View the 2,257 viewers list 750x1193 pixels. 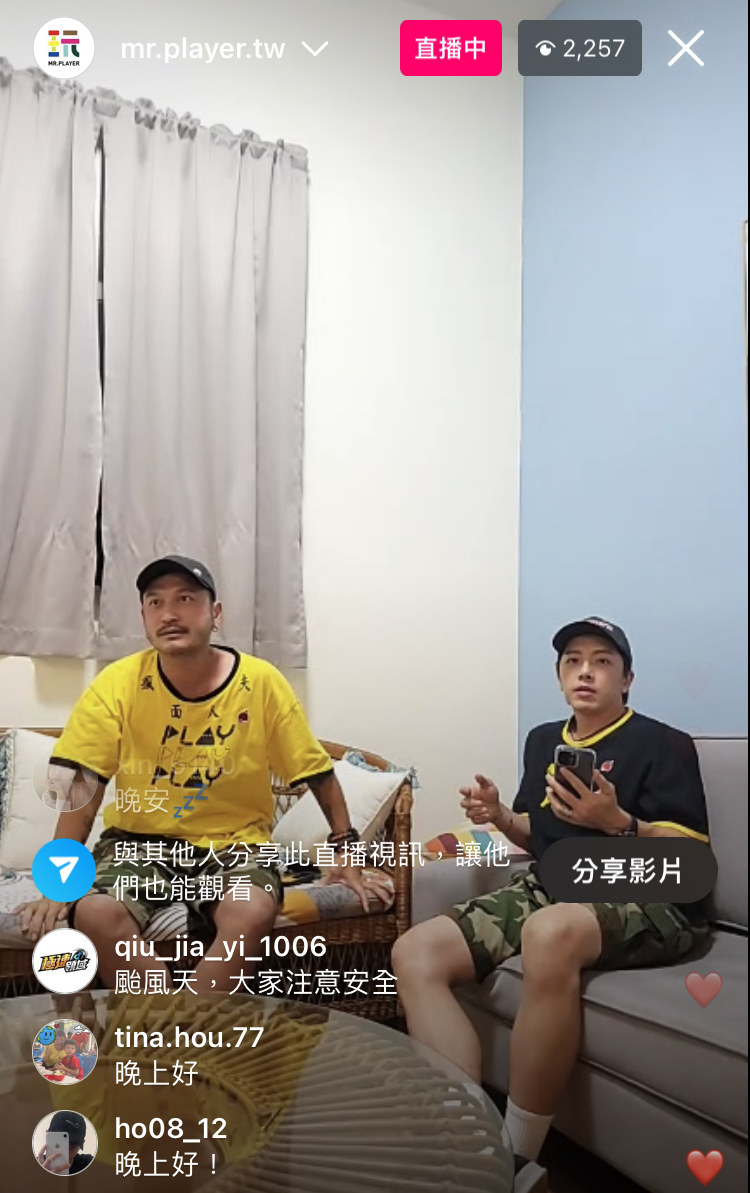(x=580, y=48)
